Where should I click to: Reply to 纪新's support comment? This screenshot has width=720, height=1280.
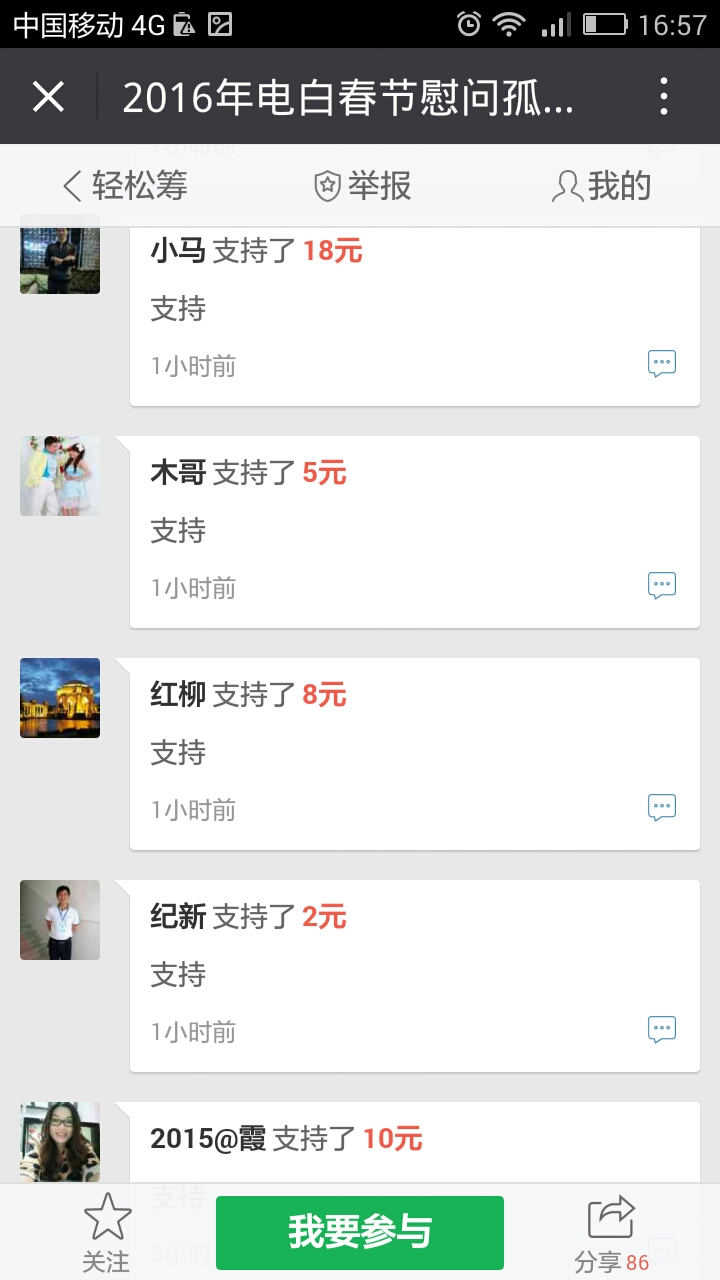click(662, 1030)
